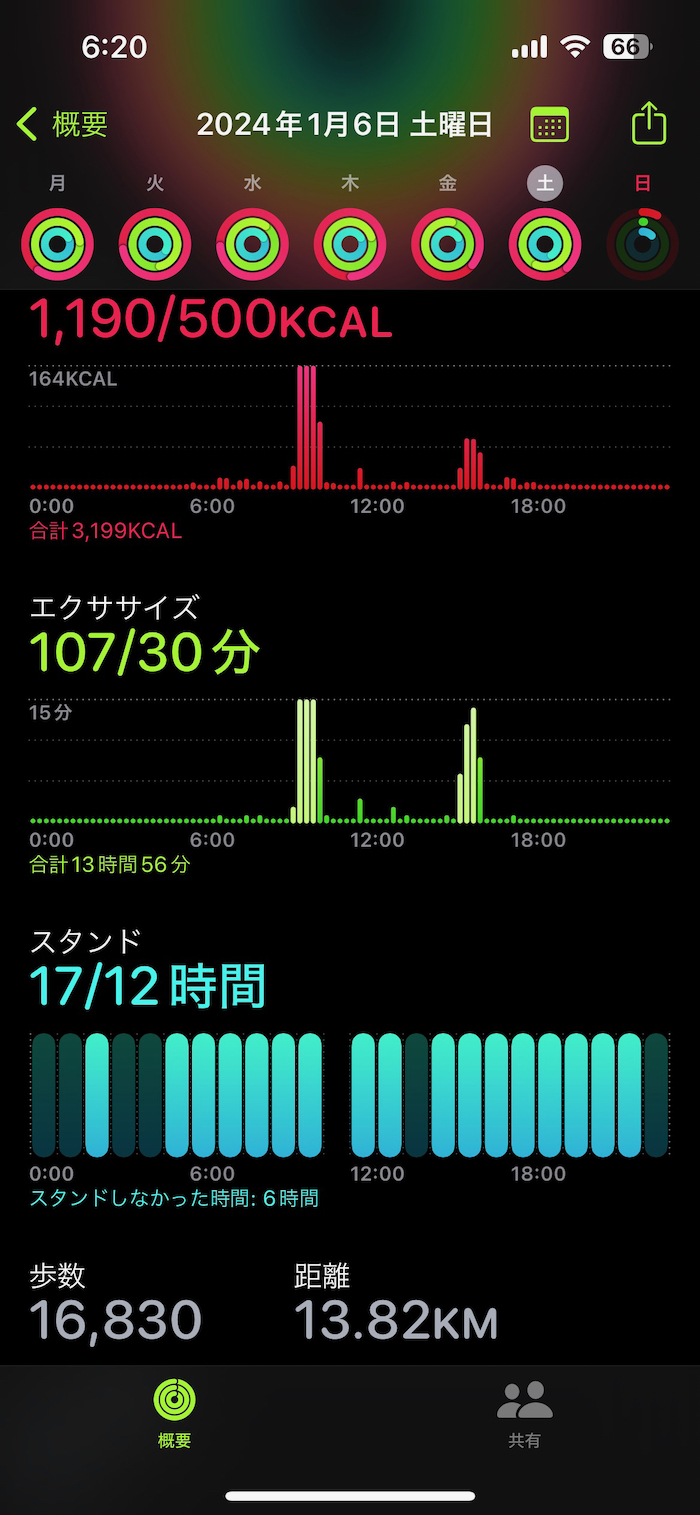Go back to 概要
The height and width of the screenshot is (1515, 700).
[x=62, y=125]
